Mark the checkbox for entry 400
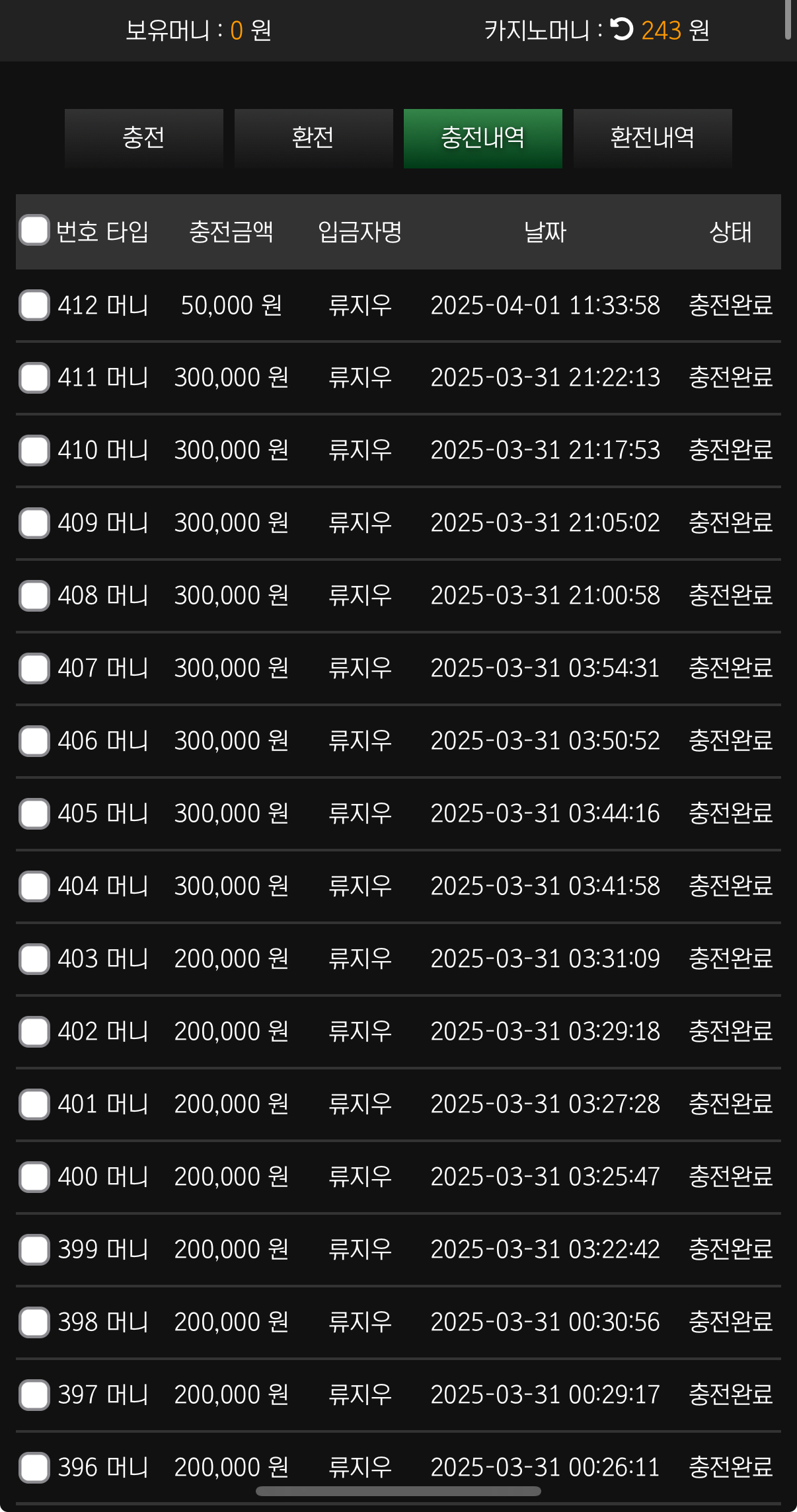The width and height of the screenshot is (797, 1512). (34, 1177)
